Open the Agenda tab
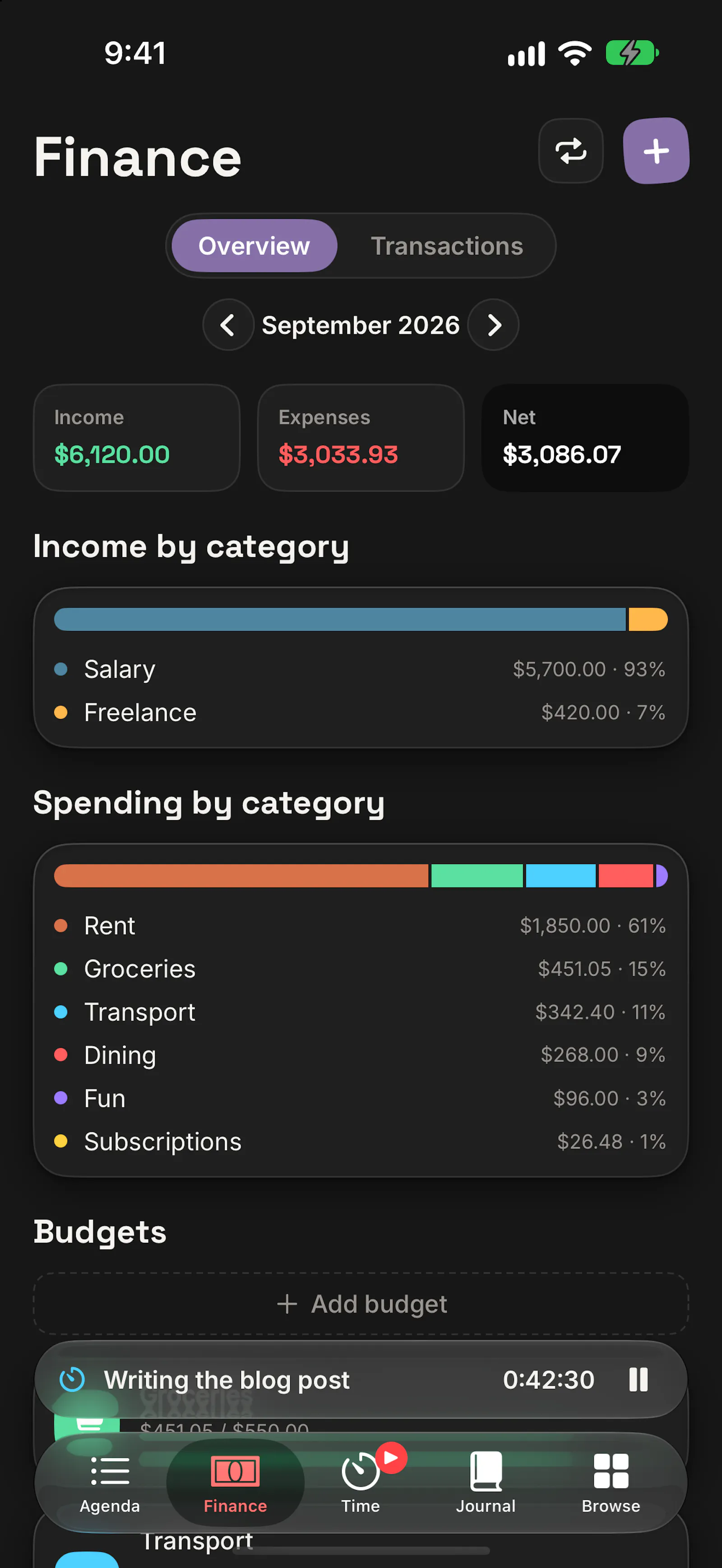 (110, 1483)
